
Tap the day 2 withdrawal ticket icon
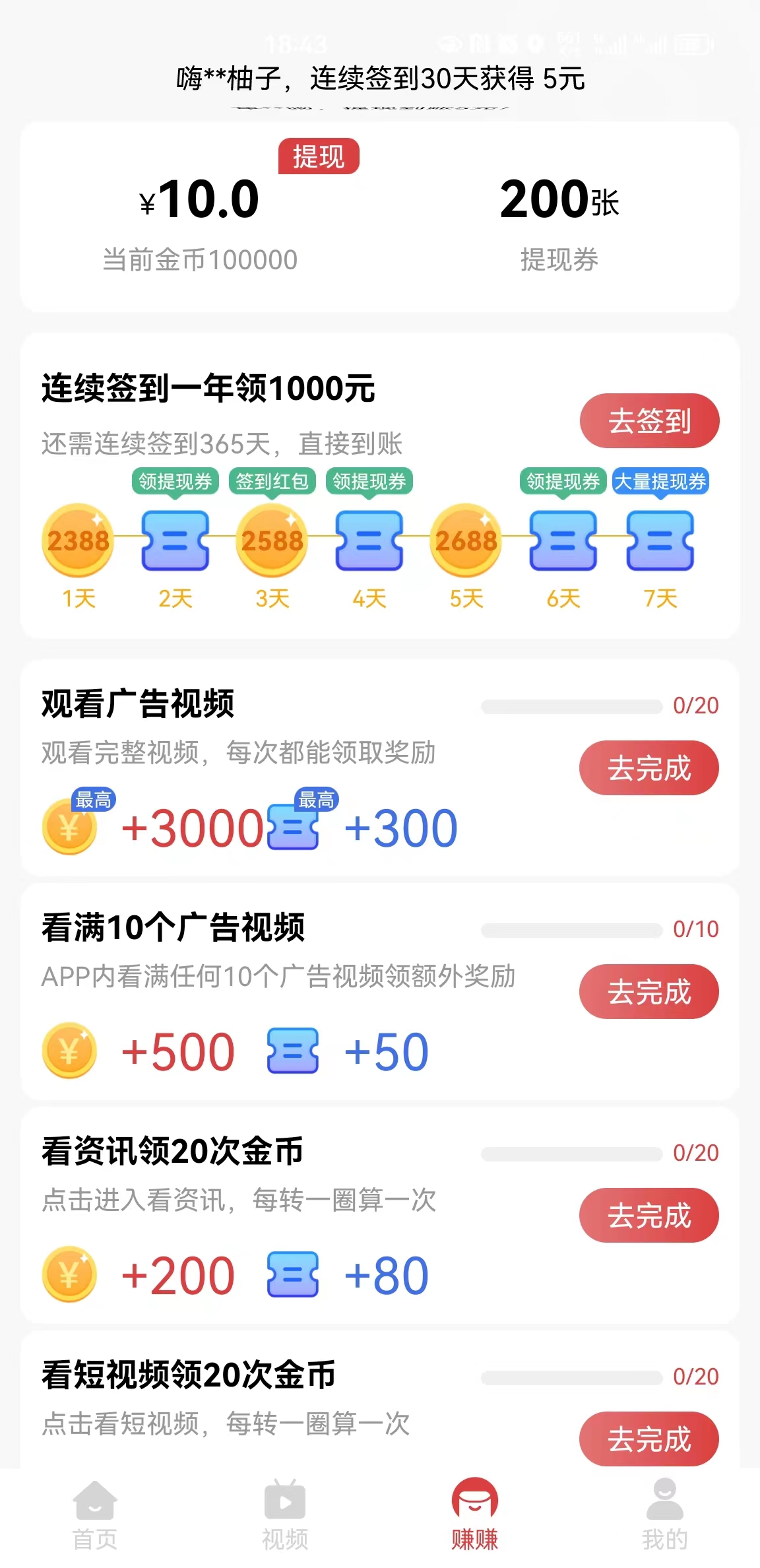(x=174, y=541)
